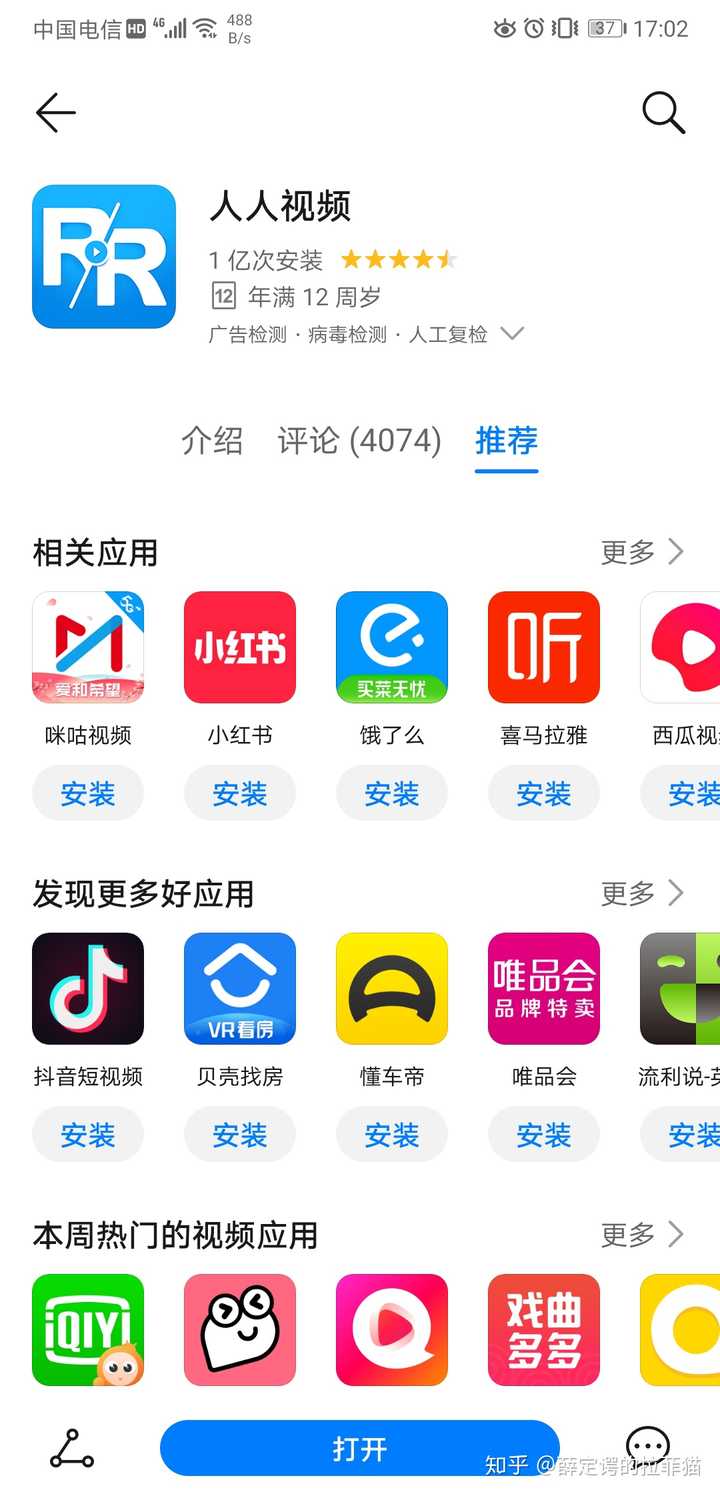Viewport: 720px width, 1496px height.
Task: Go back using the top-left arrow
Action: 56,113
